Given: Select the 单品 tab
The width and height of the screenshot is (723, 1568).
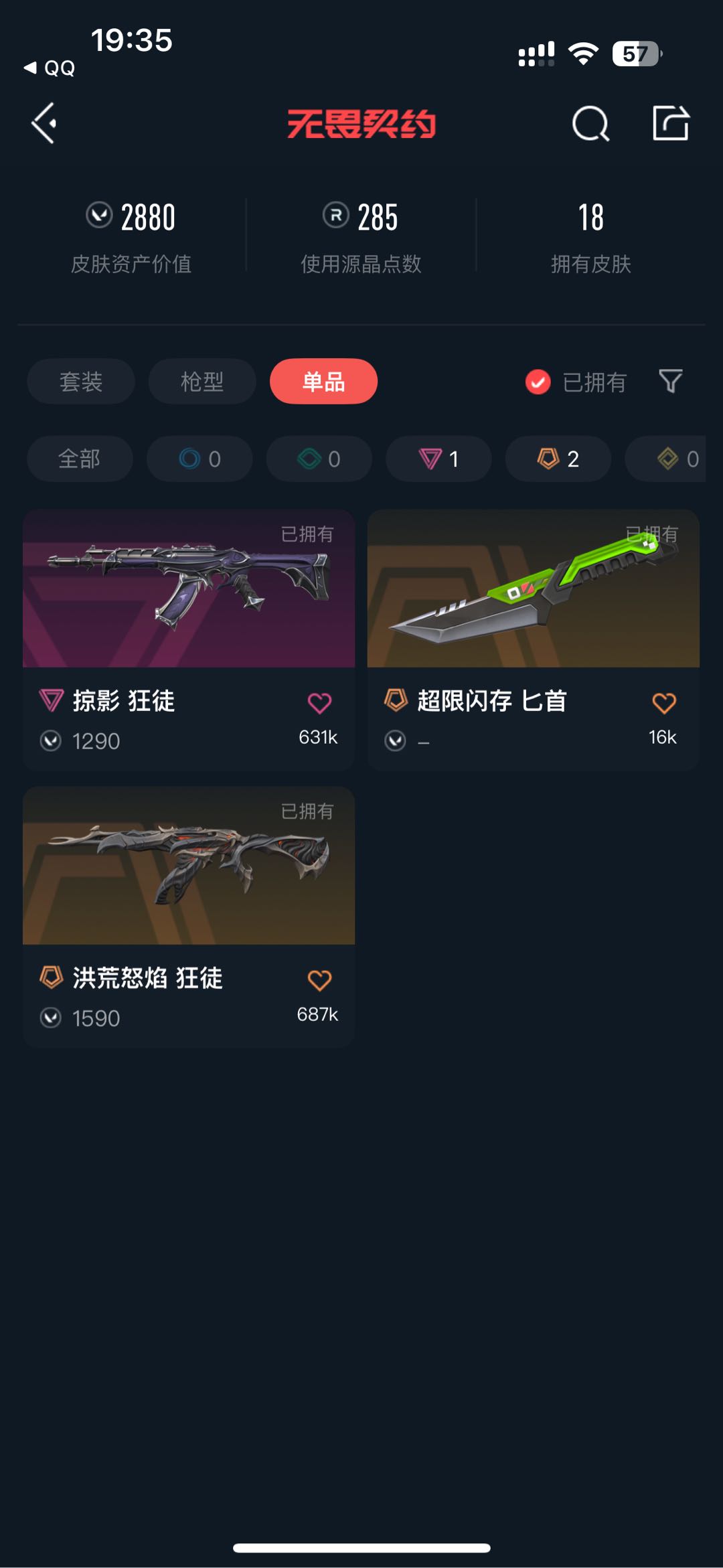Looking at the screenshot, I should click(x=323, y=382).
